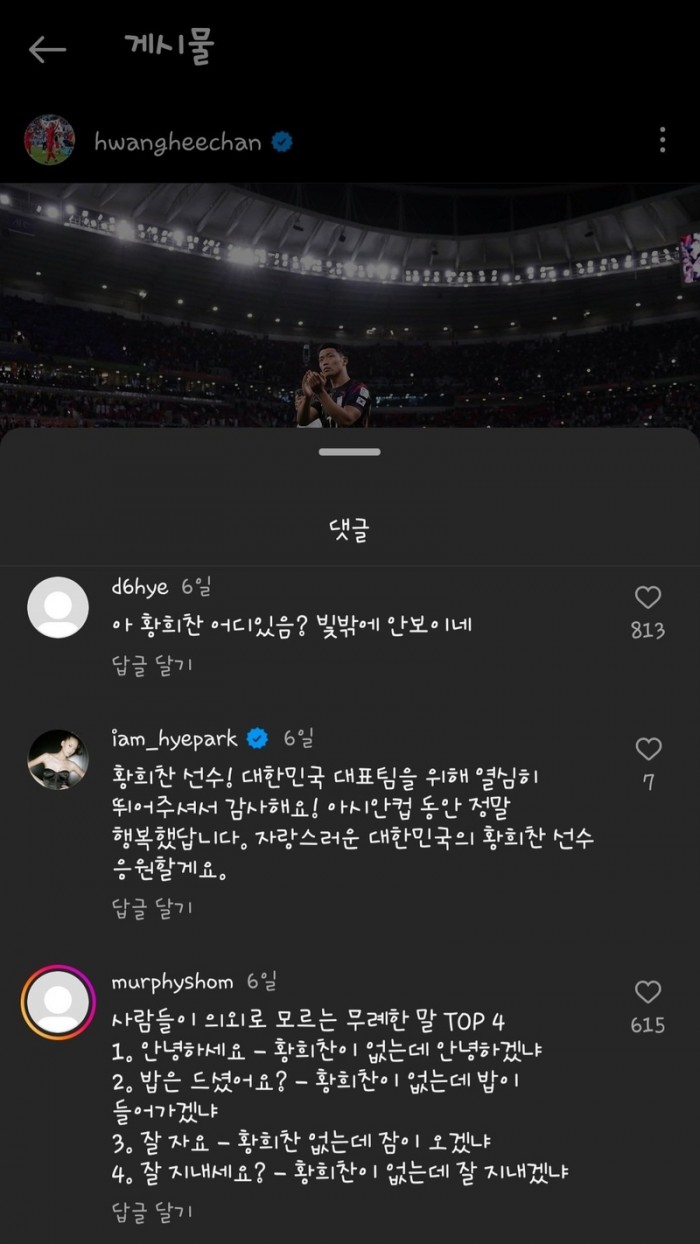
Task: Reply to murphyshom's comment
Action: [152, 1211]
